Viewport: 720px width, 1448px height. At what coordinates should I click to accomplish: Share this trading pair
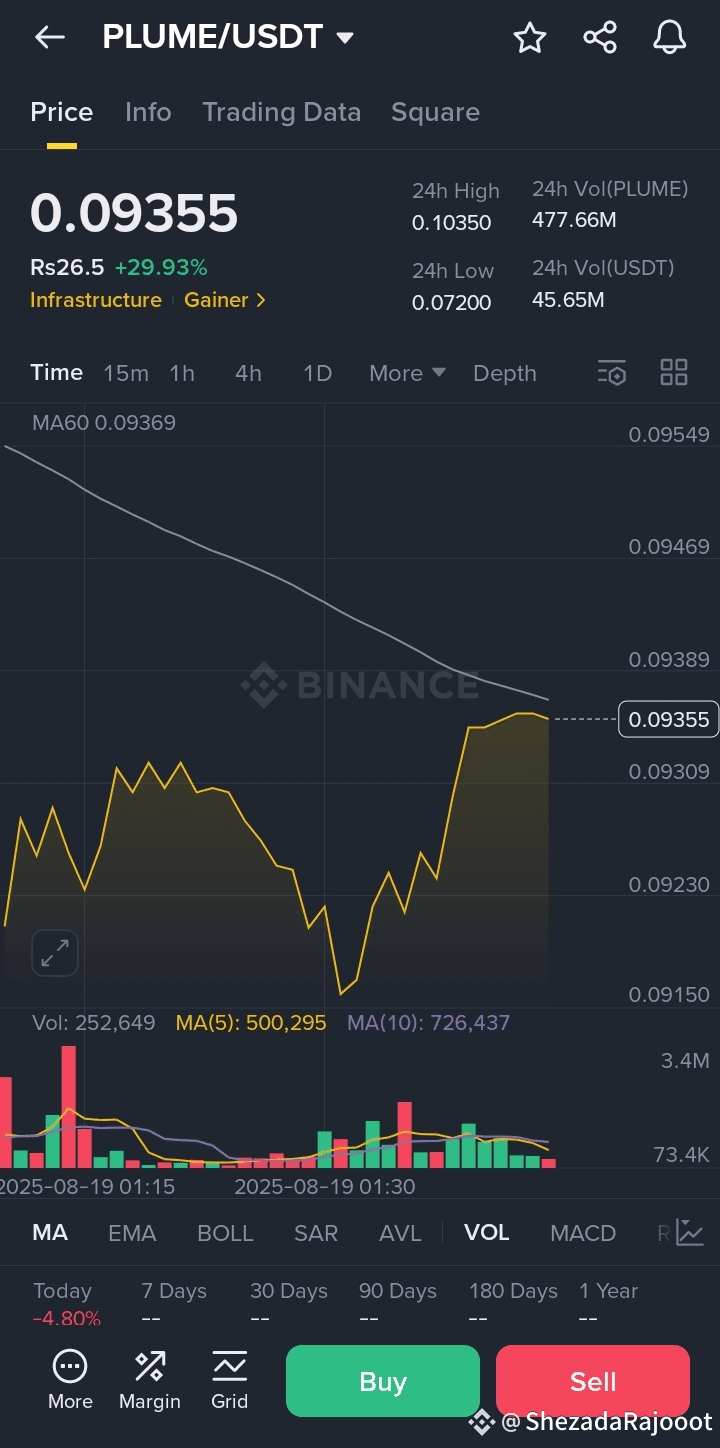600,38
